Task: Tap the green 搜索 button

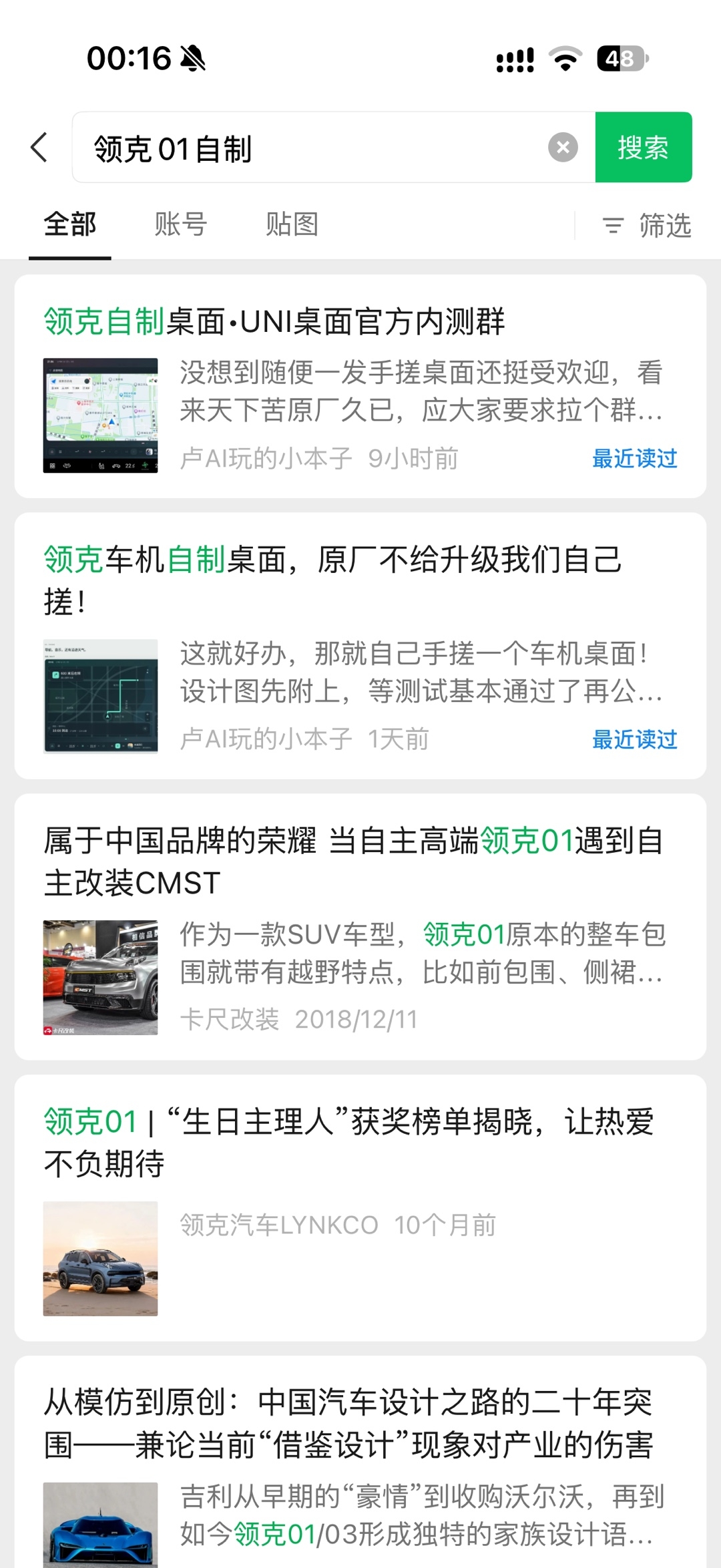Action: coord(644,147)
